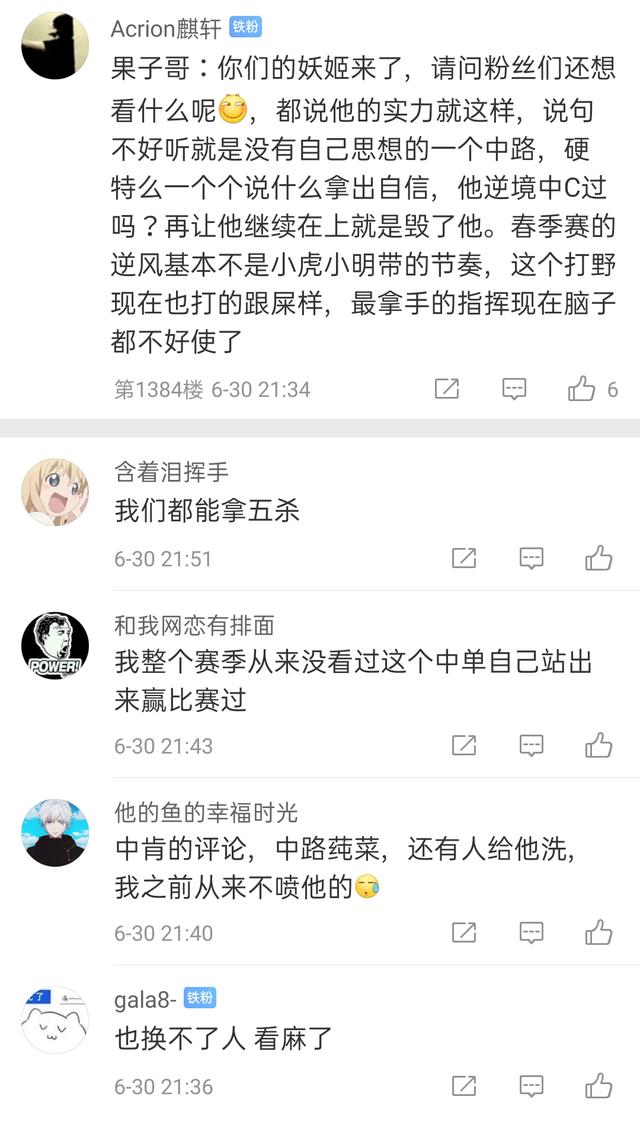Open 含着泪挥手's profile avatar
The image size is (640, 1125).
coord(55,492)
